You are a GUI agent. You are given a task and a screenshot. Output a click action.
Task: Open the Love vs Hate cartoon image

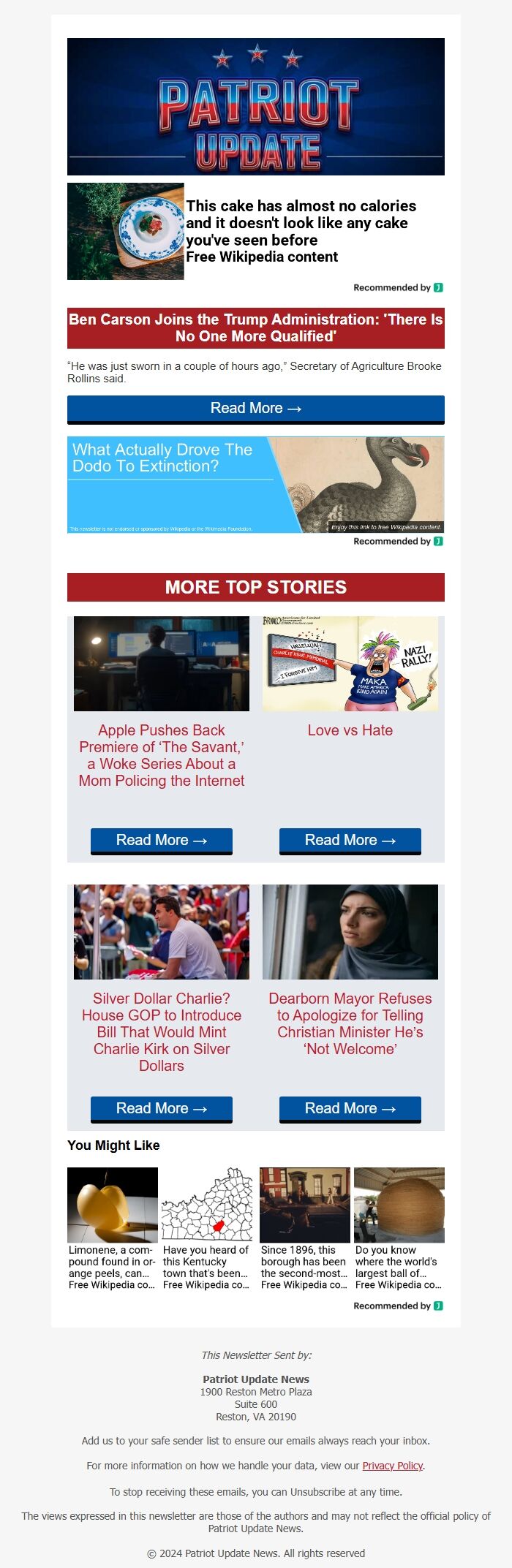350,664
